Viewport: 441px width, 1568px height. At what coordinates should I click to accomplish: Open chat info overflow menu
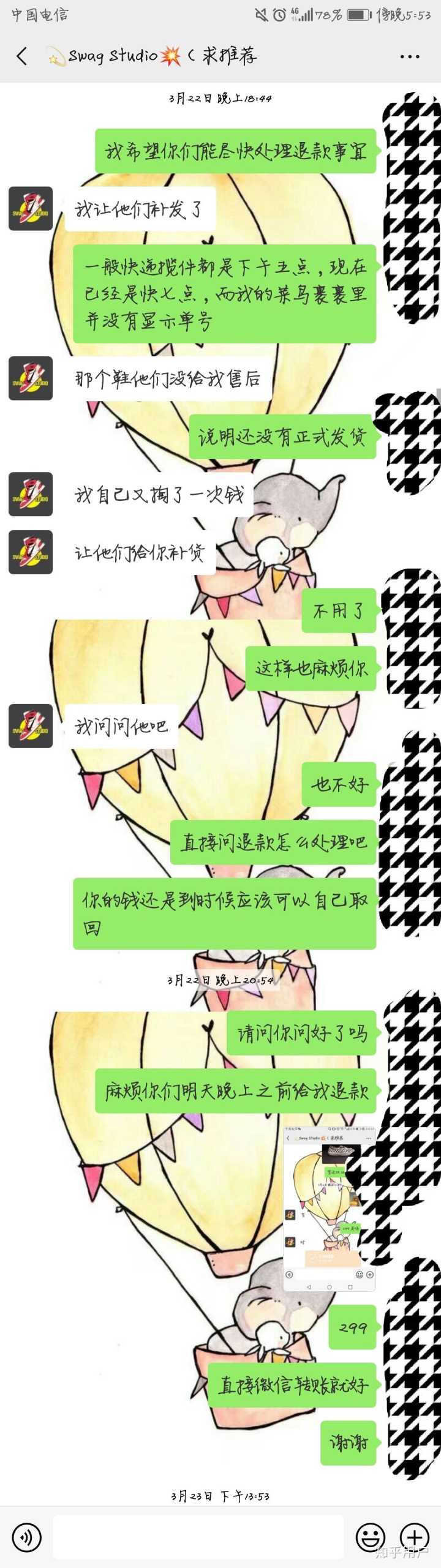pyautogui.click(x=409, y=56)
